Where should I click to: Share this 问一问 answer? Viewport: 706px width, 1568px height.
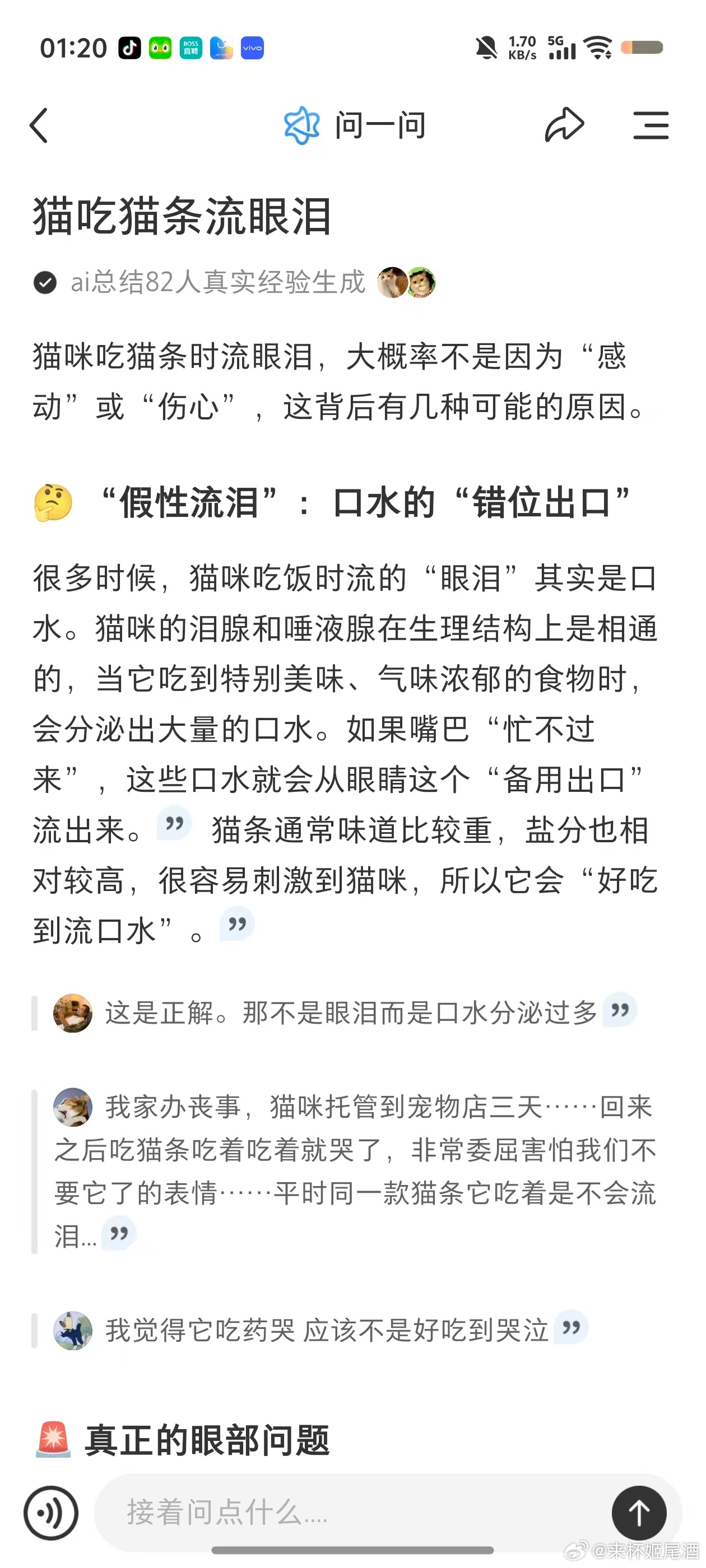click(564, 125)
